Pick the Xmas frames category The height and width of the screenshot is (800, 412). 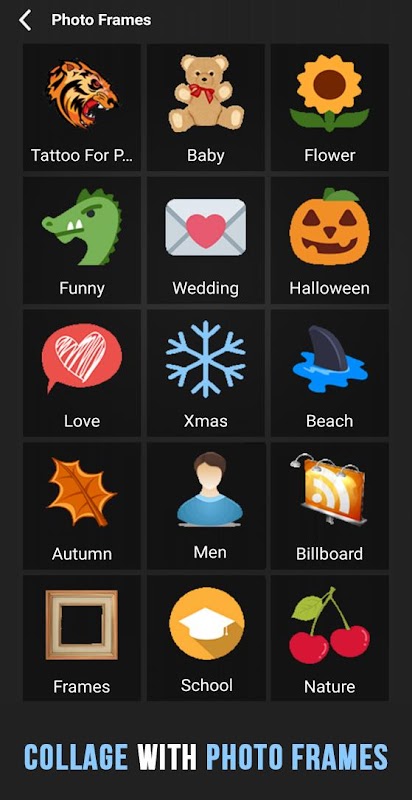click(206, 373)
